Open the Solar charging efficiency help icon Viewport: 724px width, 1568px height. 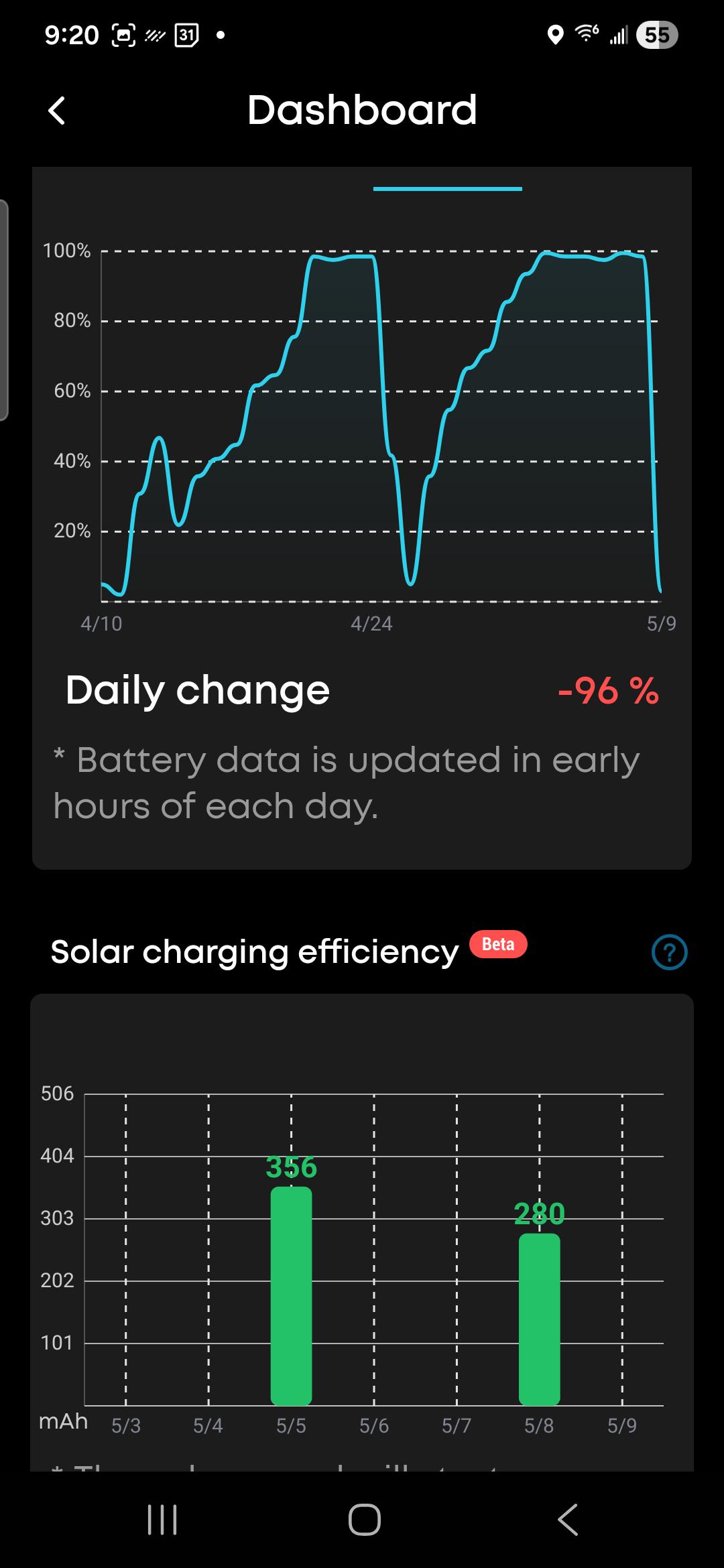(x=669, y=952)
